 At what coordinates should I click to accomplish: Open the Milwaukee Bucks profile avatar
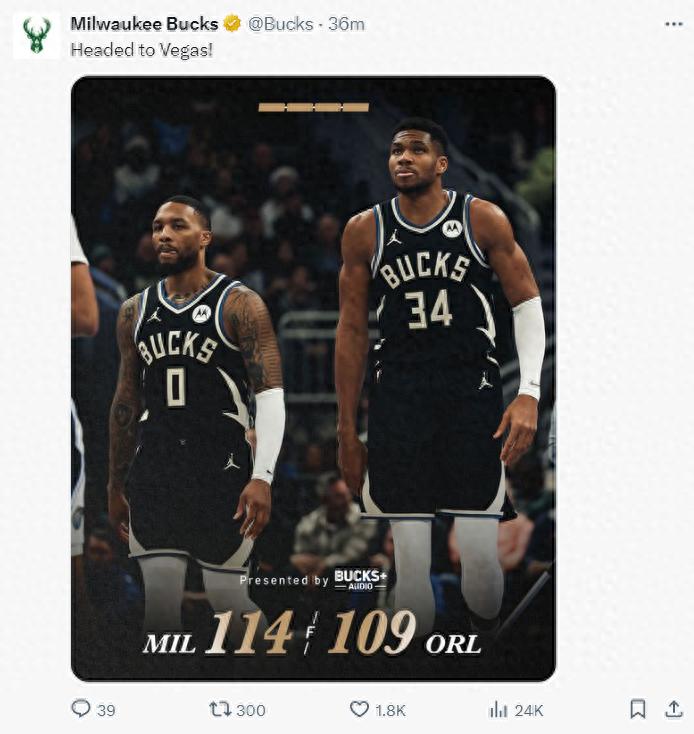36,35
